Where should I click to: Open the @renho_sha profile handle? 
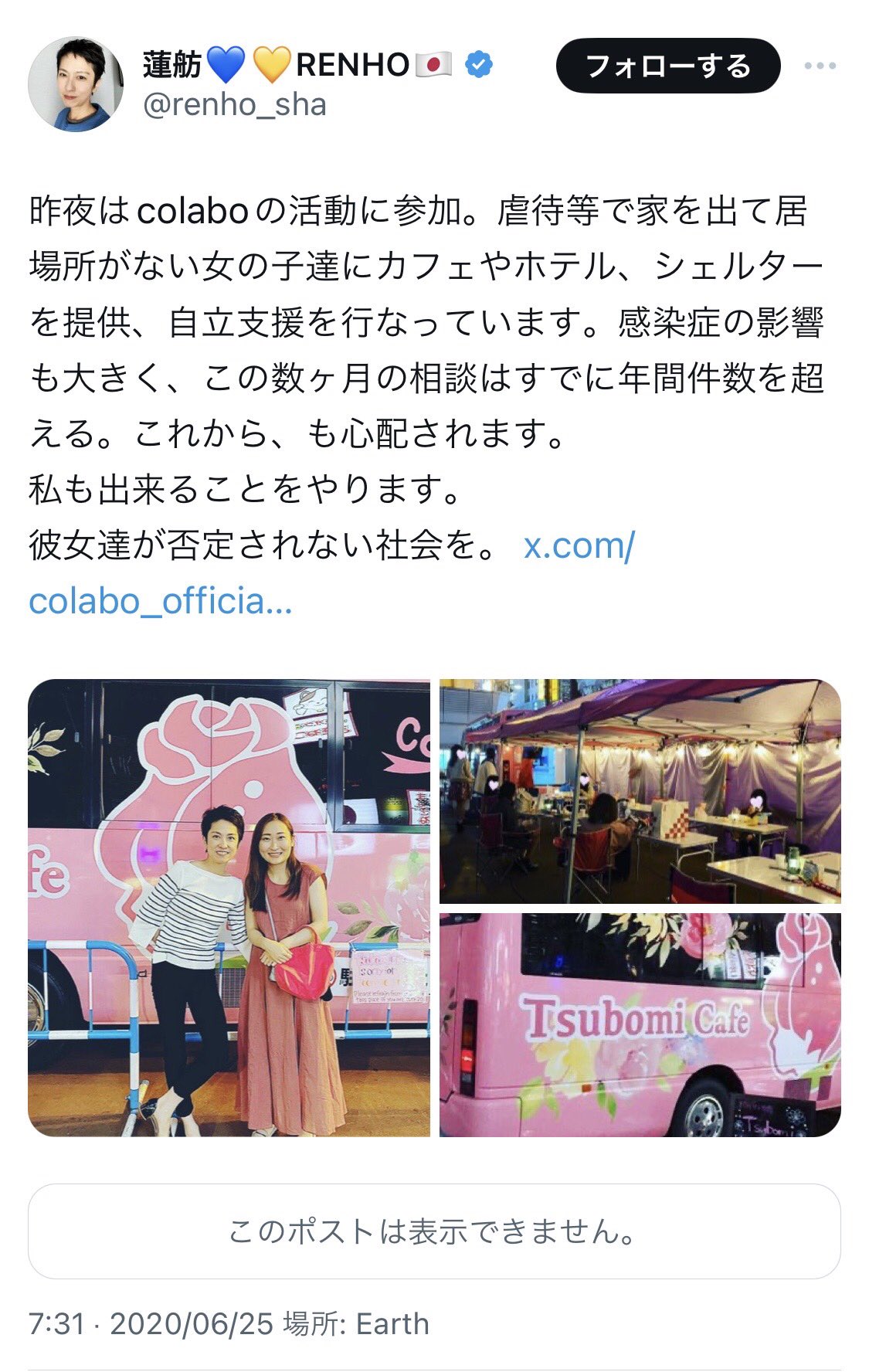235,105
